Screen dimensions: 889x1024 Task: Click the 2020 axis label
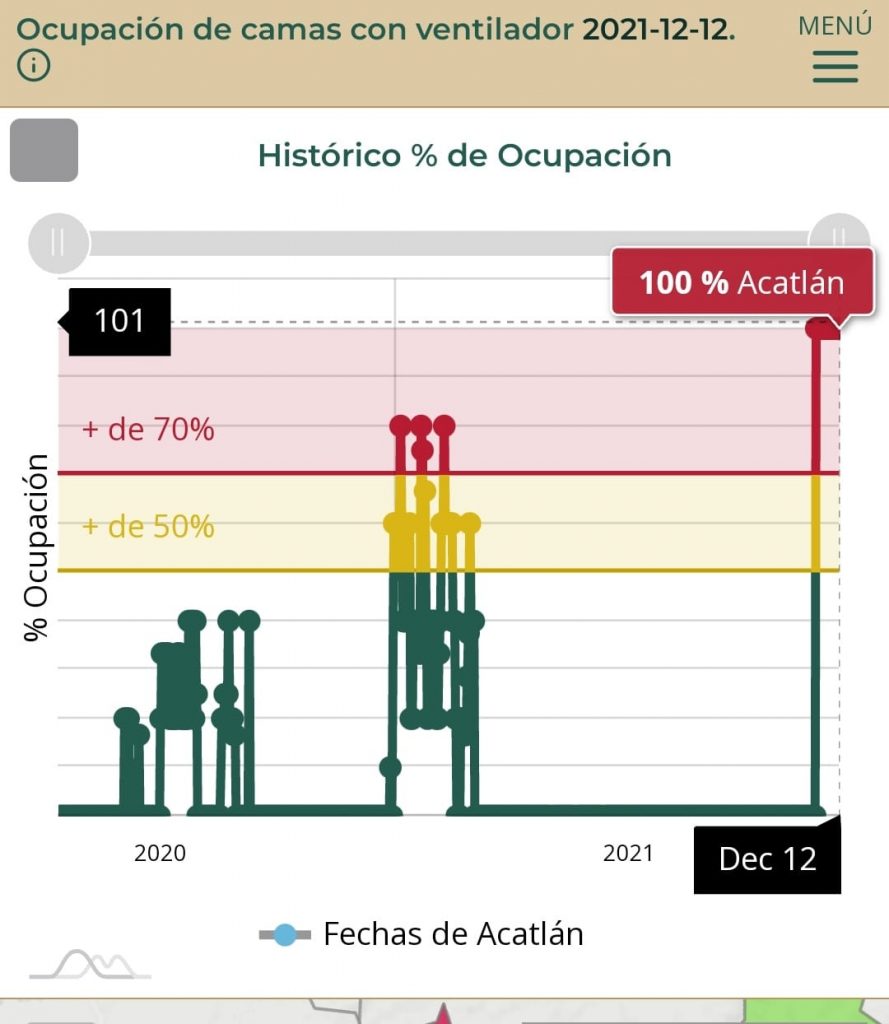pos(157,854)
